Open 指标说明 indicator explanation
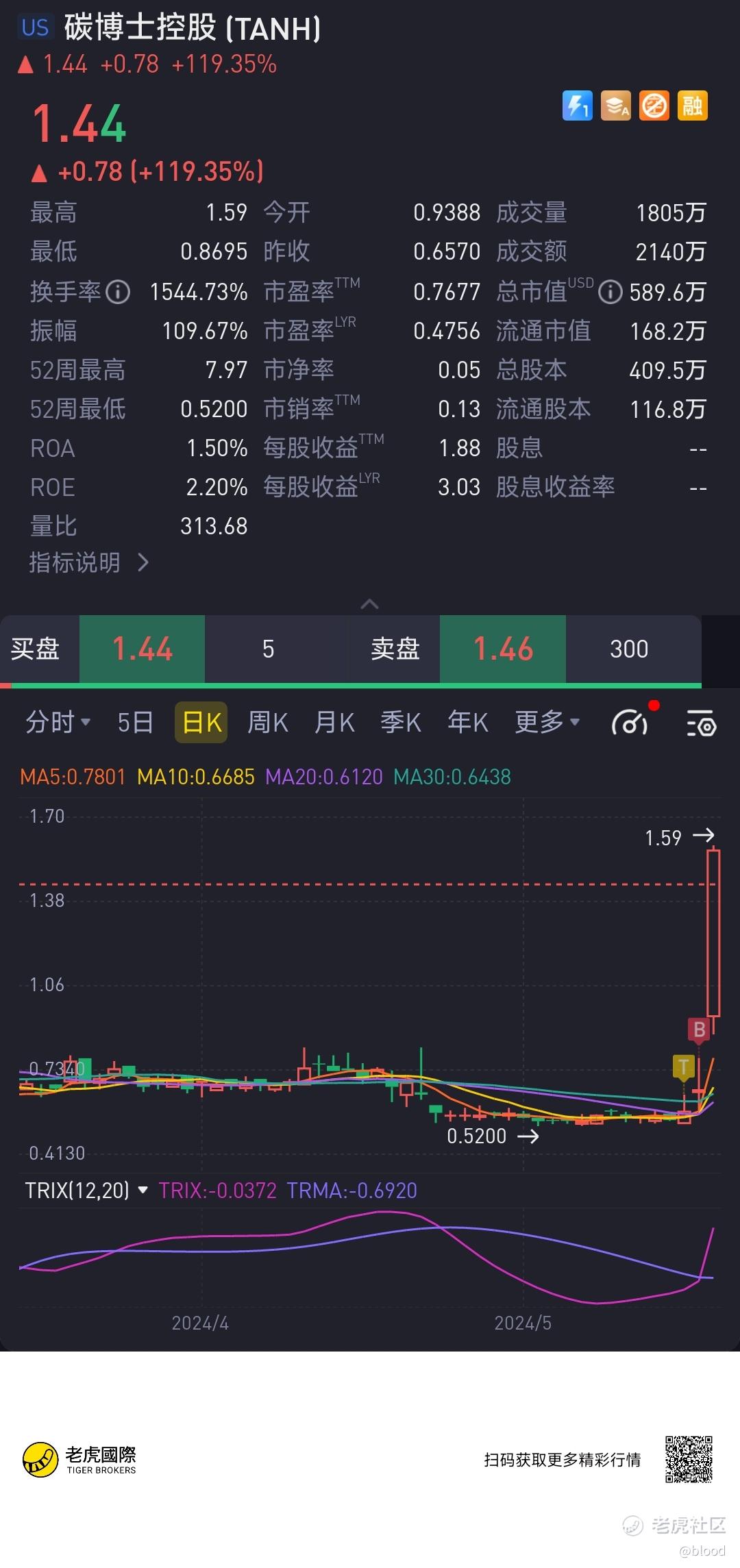Screen dimensions: 740x1568 pos(88,563)
